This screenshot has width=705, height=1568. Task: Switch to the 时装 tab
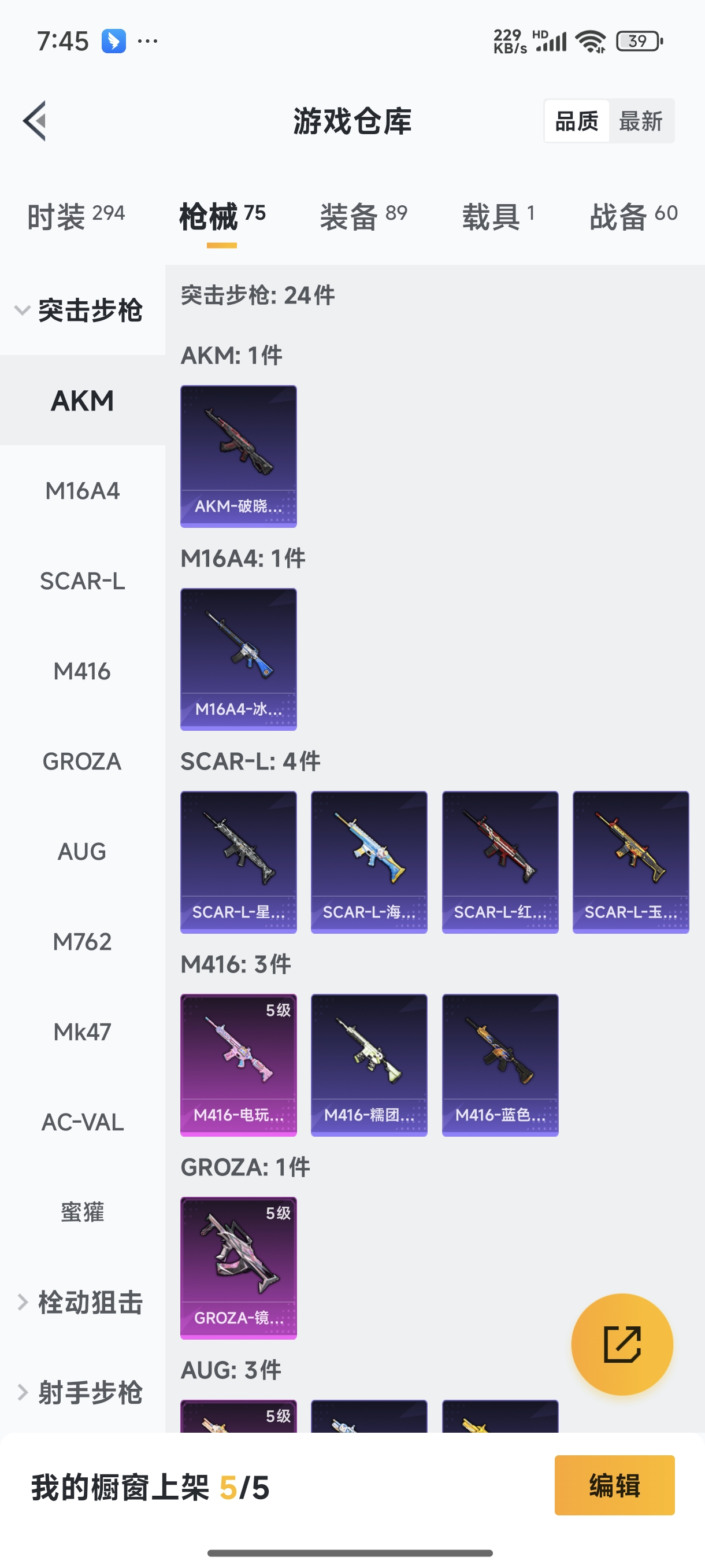pyautogui.click(x=76, y=217)
